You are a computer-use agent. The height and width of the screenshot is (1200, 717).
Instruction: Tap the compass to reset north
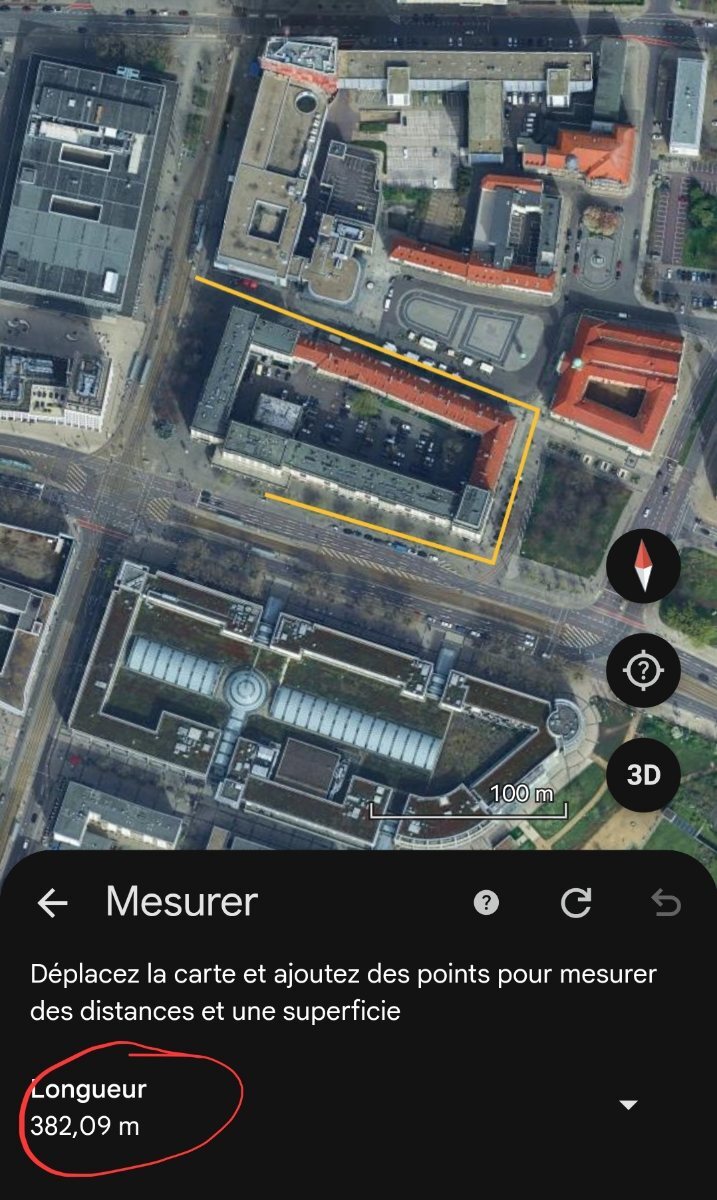643,567
